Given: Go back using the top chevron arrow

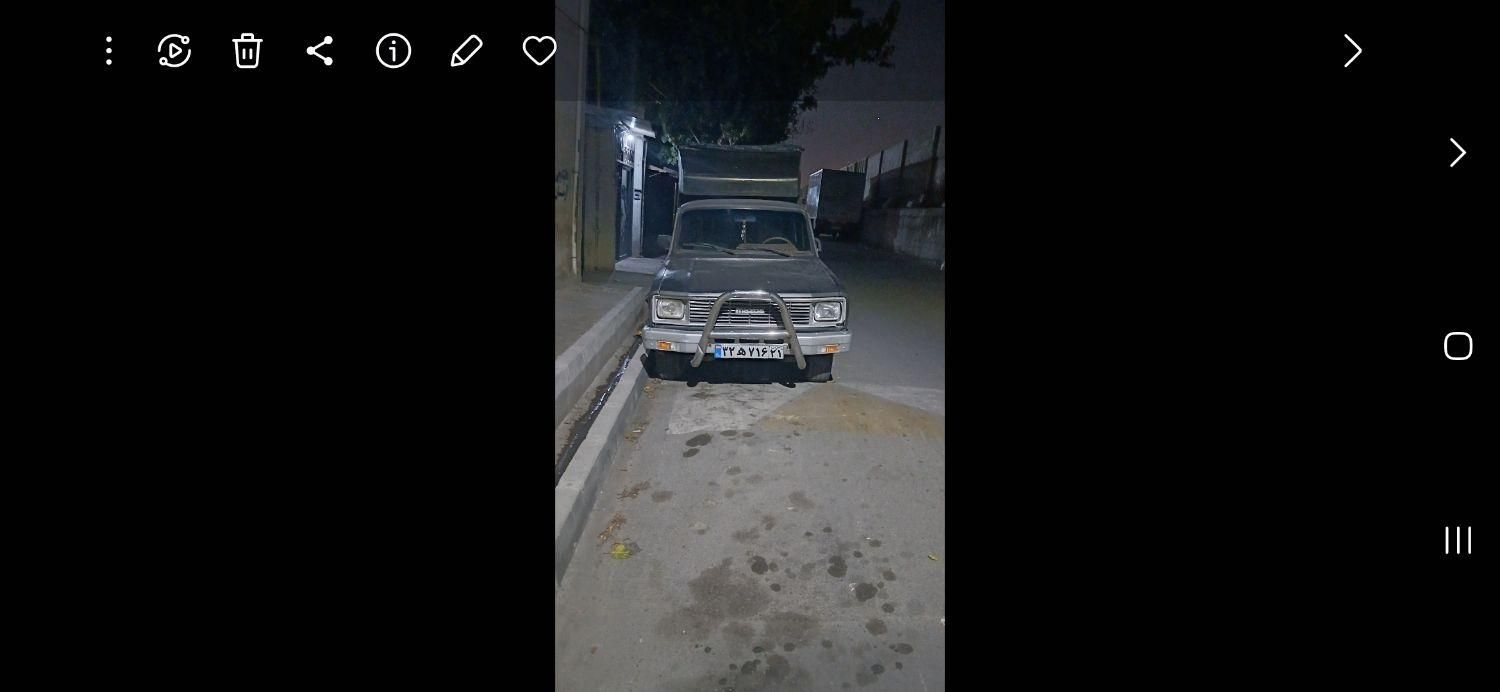Looking at the screenshot, I should (1352, 51).
